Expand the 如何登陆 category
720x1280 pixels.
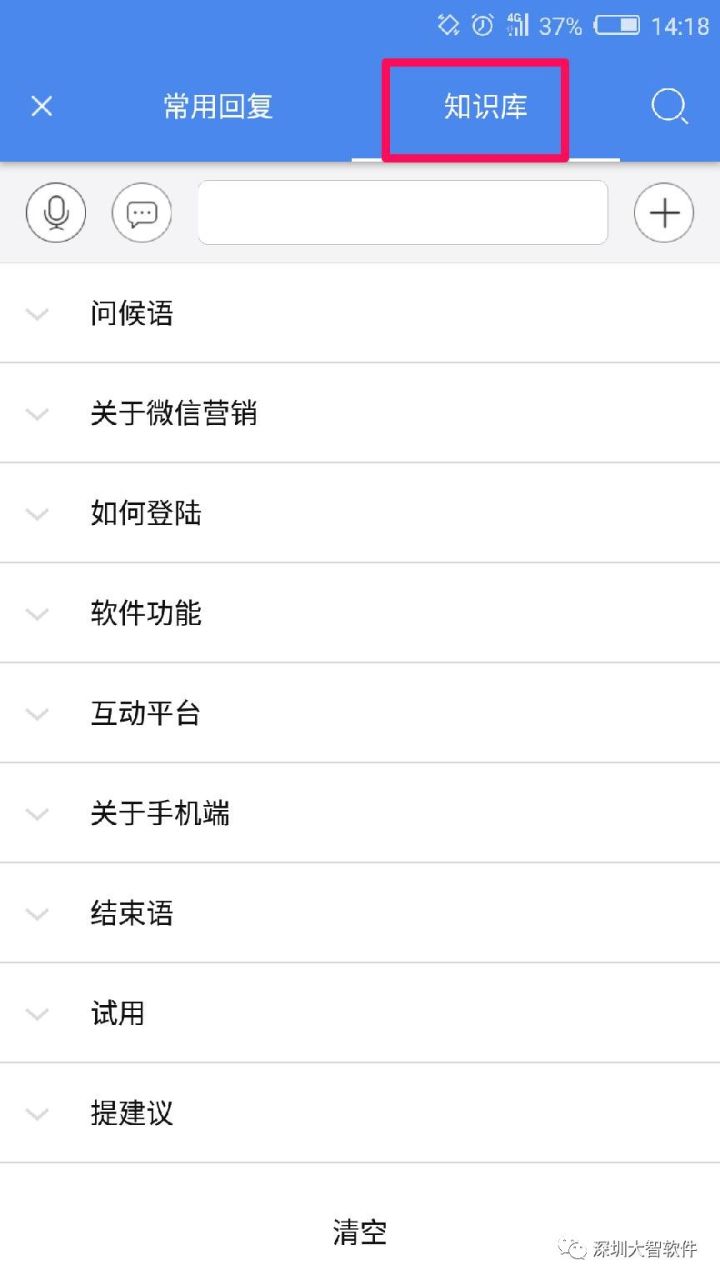pyautogui.click(x=360, y=513)
